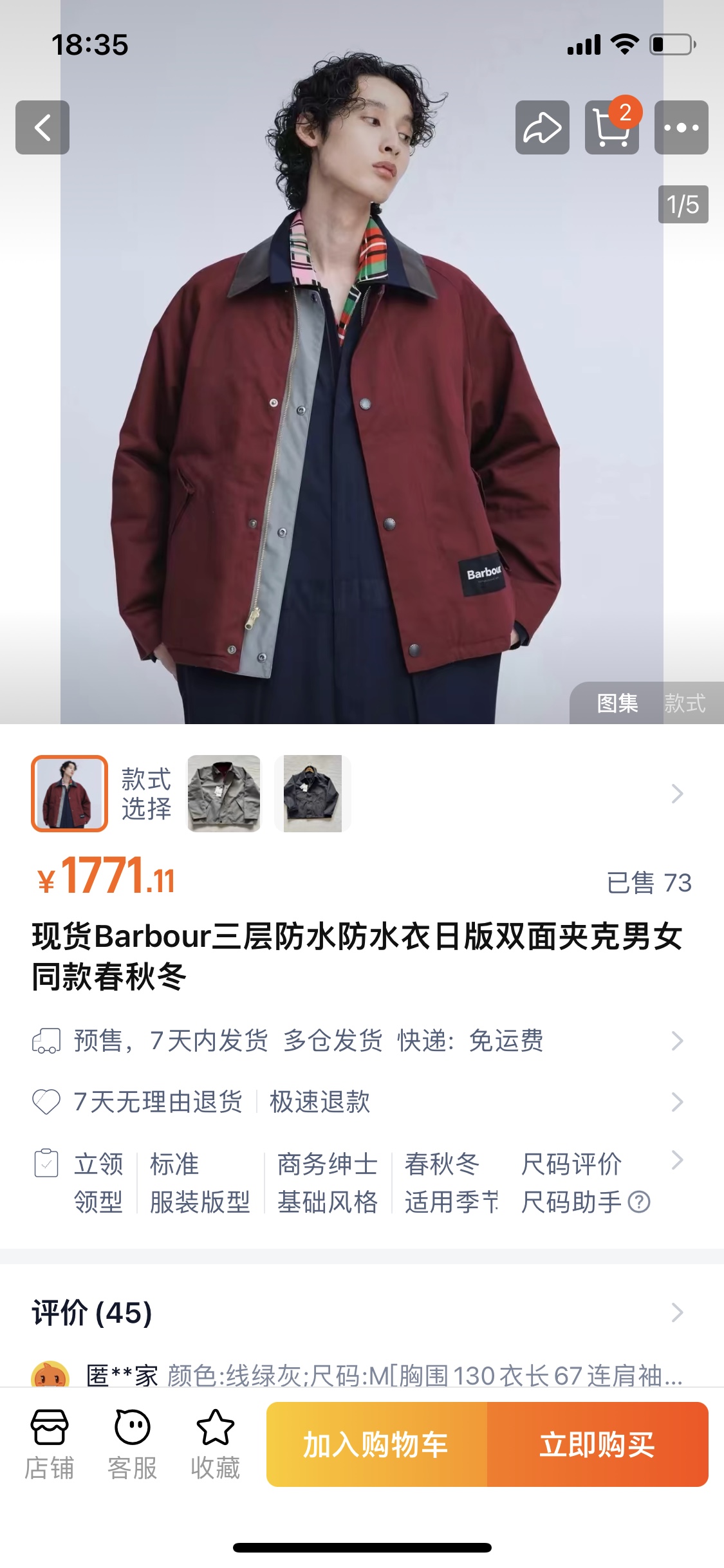Image resolution: width=724 pixels, height=1568 pixels.
Task: Tap 加入购物车 to add to cart
Action: 376,1444
